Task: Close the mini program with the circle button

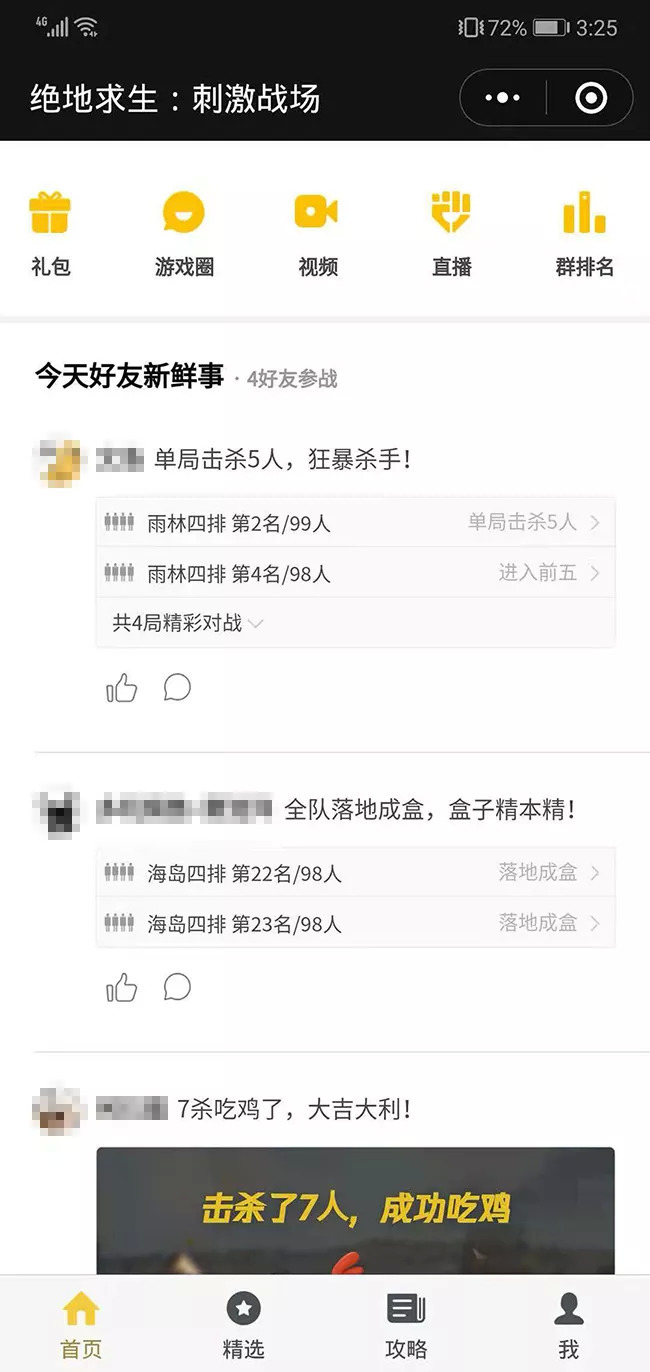Action: click(591, 98)
